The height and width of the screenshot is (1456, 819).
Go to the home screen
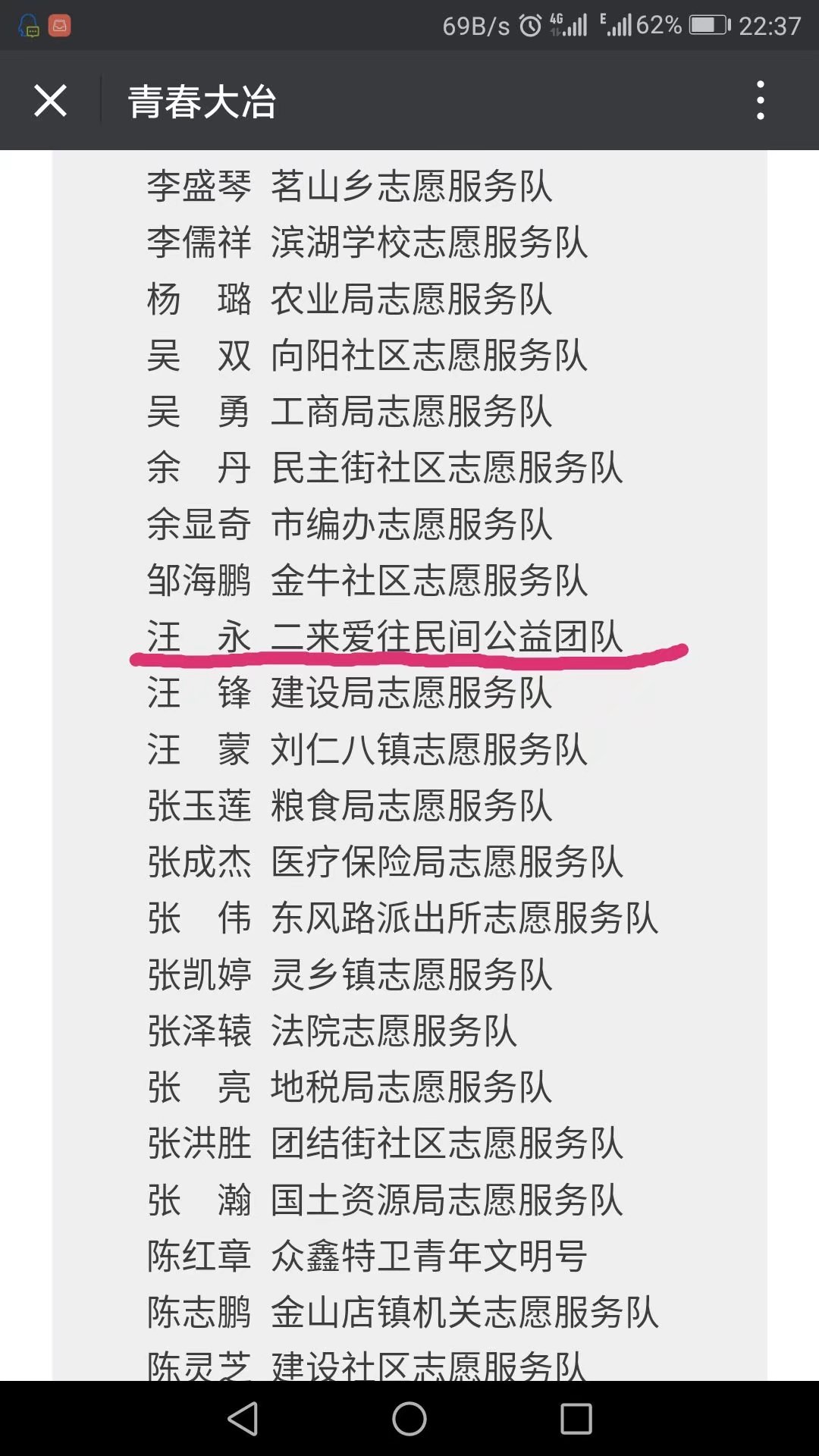click(409, 1418)
